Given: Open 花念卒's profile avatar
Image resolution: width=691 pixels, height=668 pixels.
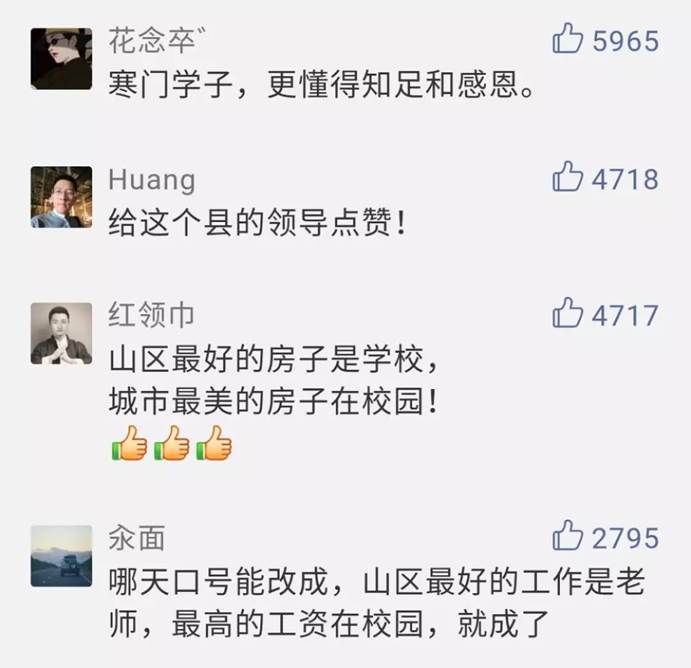Looking at the screenshot, I should (61, 58).
